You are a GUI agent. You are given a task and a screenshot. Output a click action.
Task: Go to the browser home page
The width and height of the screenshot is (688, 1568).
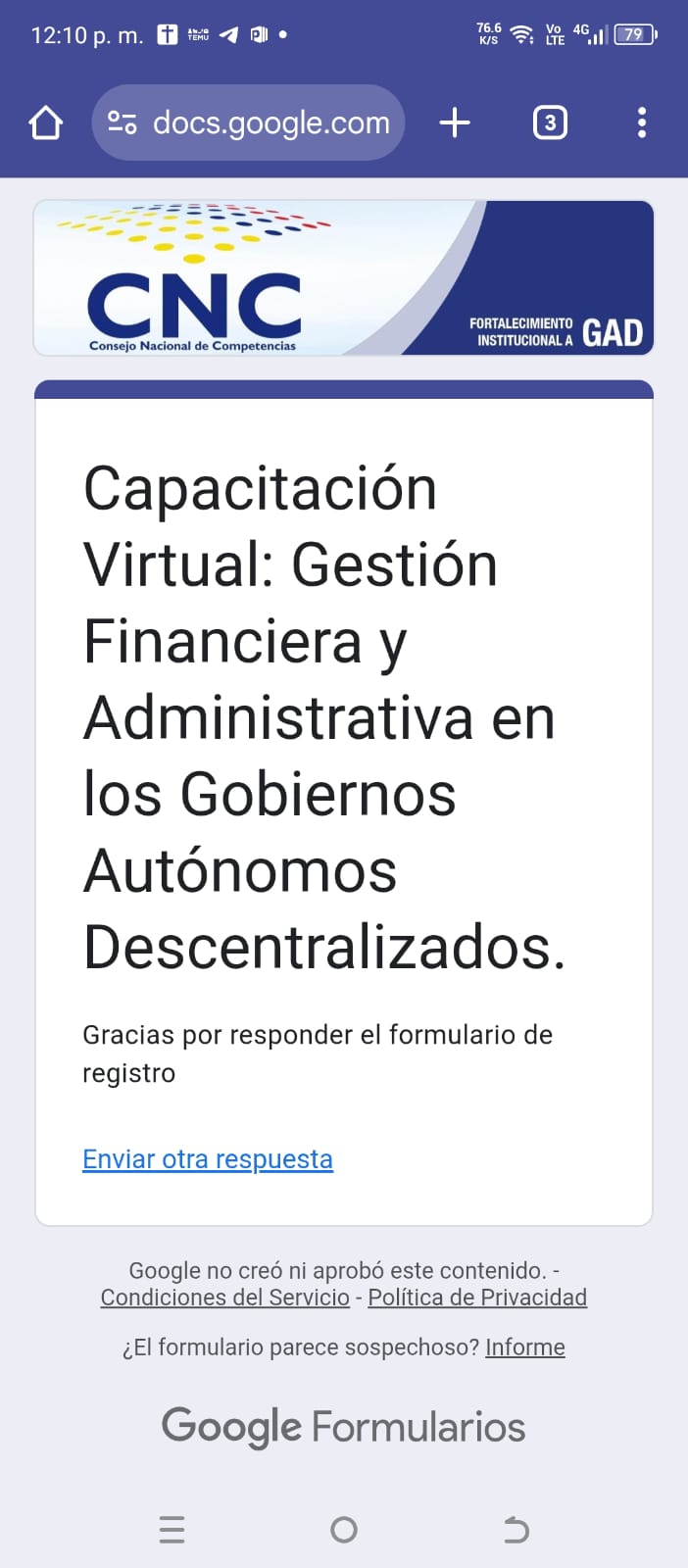coord(46,123)
